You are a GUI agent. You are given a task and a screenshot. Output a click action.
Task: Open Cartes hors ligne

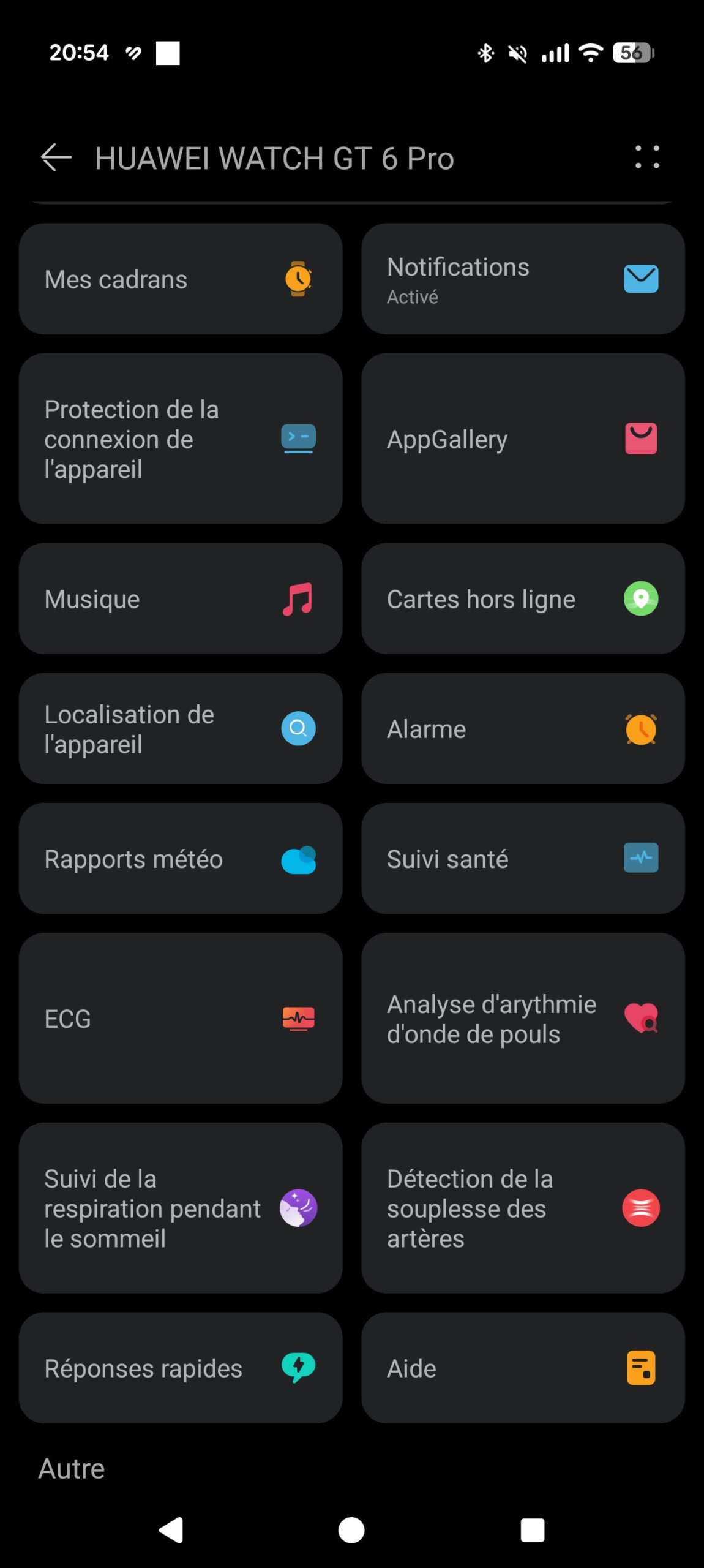coord(522,598)
